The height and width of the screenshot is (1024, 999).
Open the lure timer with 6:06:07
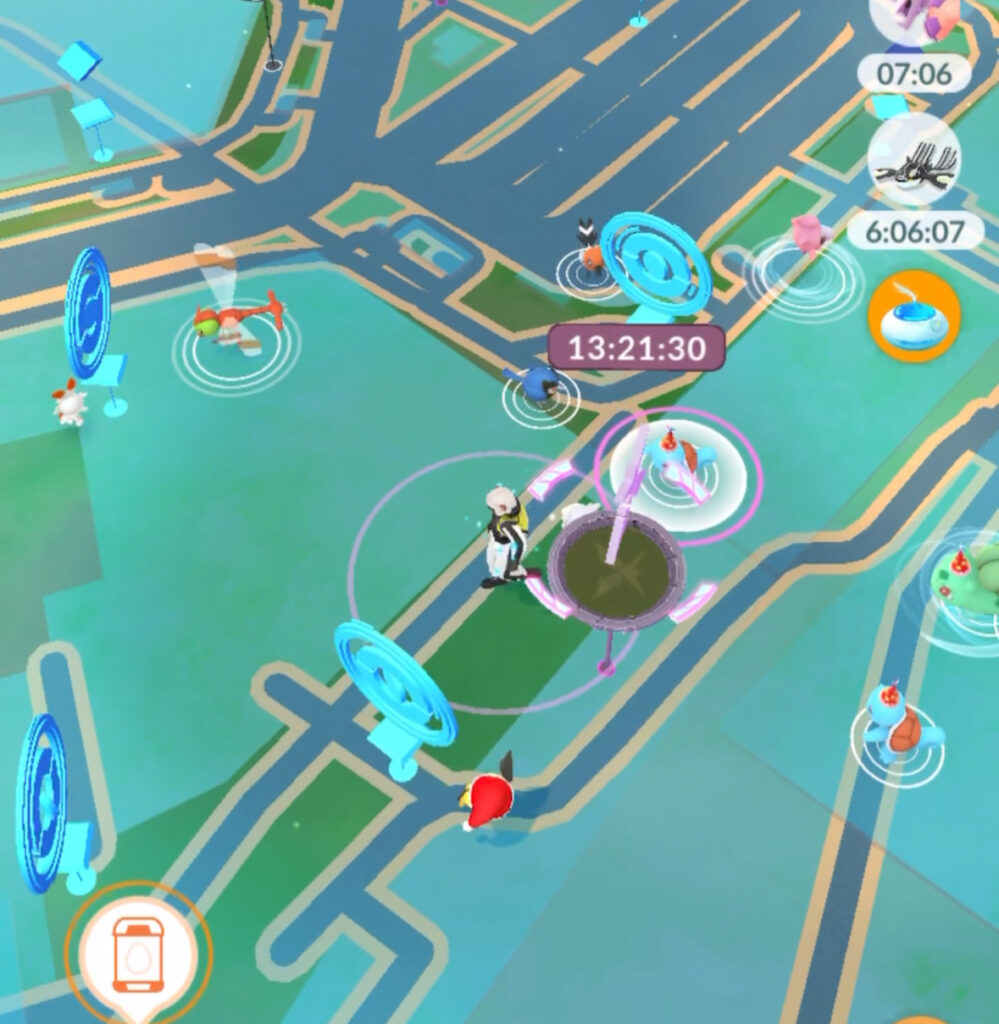click(913, 232)
